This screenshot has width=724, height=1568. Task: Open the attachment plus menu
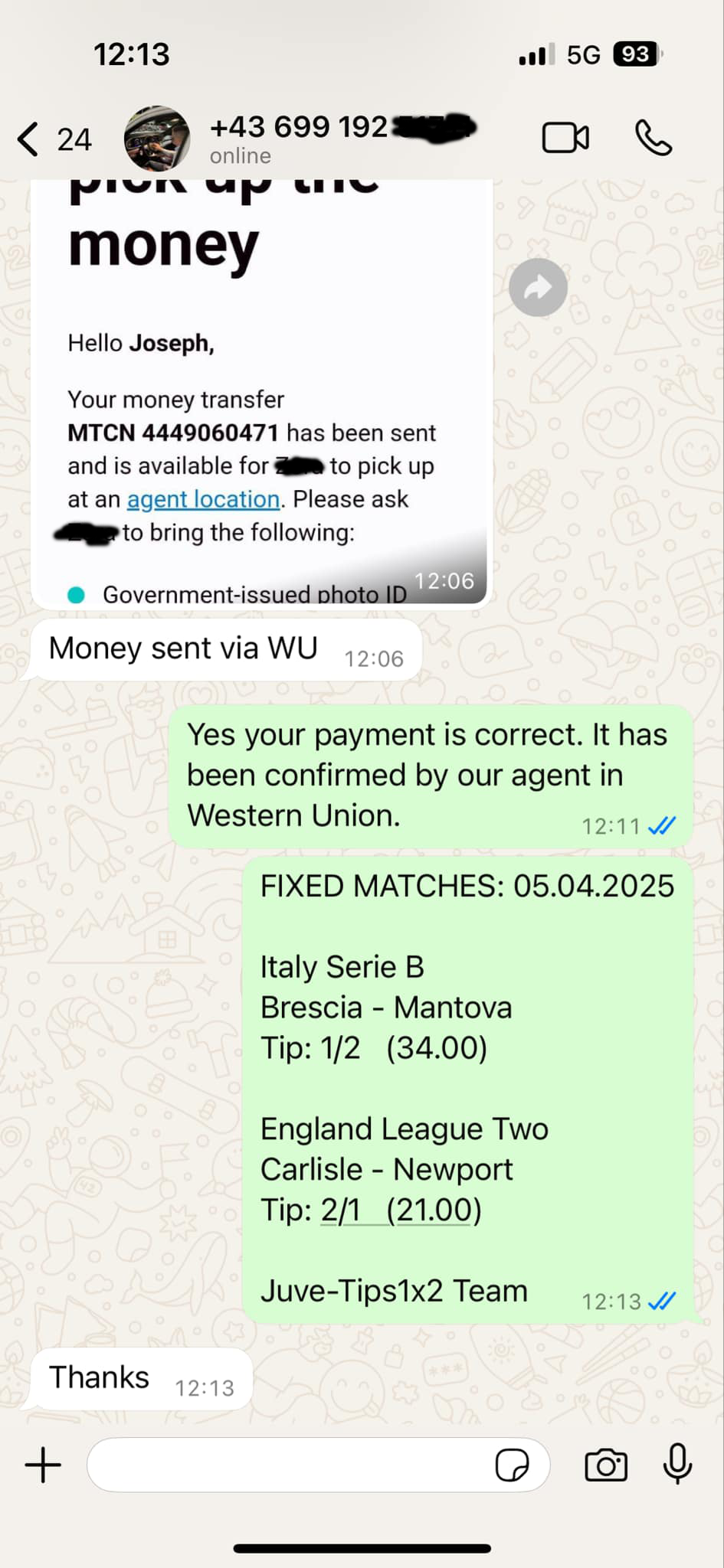[44, 1465]
